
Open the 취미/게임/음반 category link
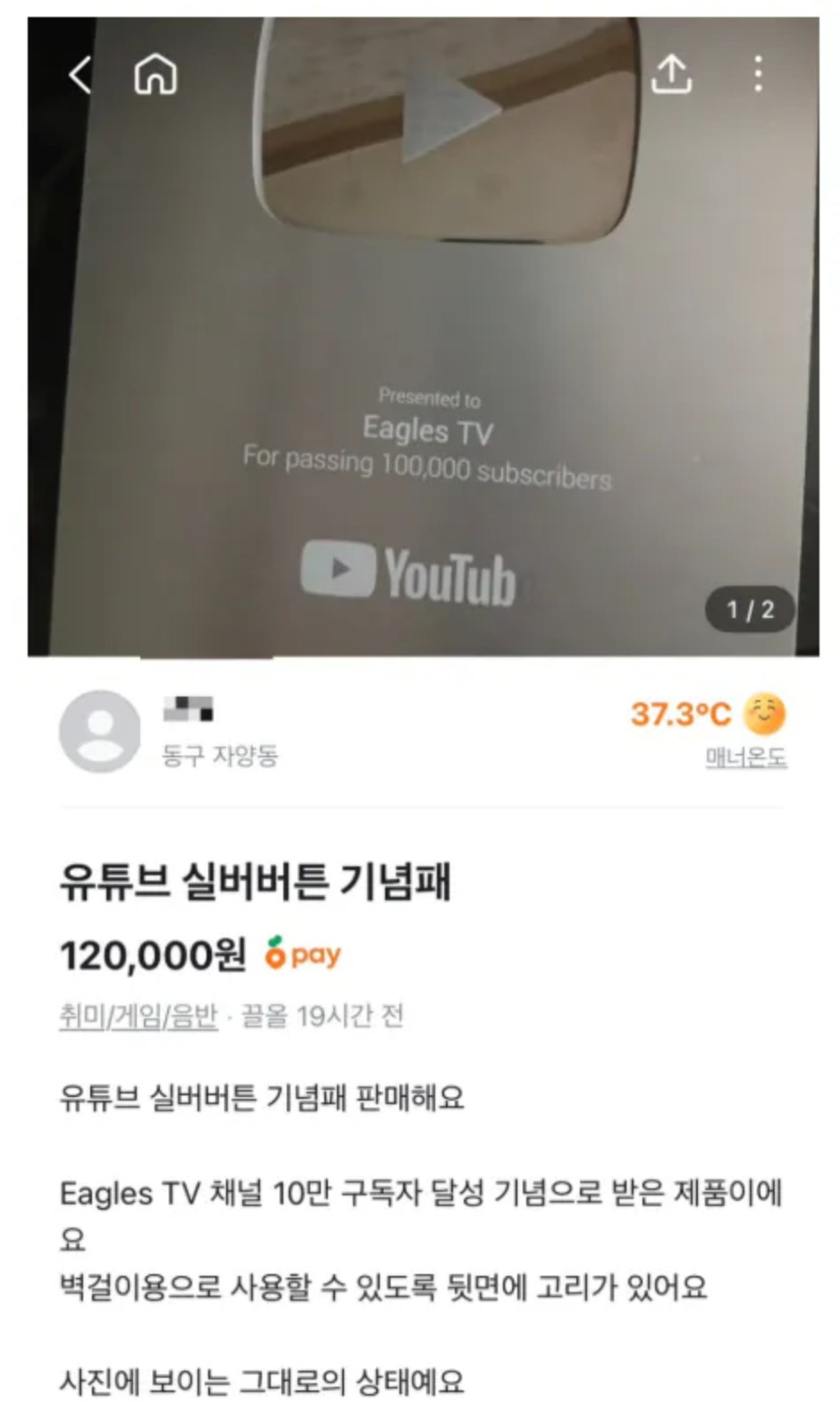coord(139,1014)
